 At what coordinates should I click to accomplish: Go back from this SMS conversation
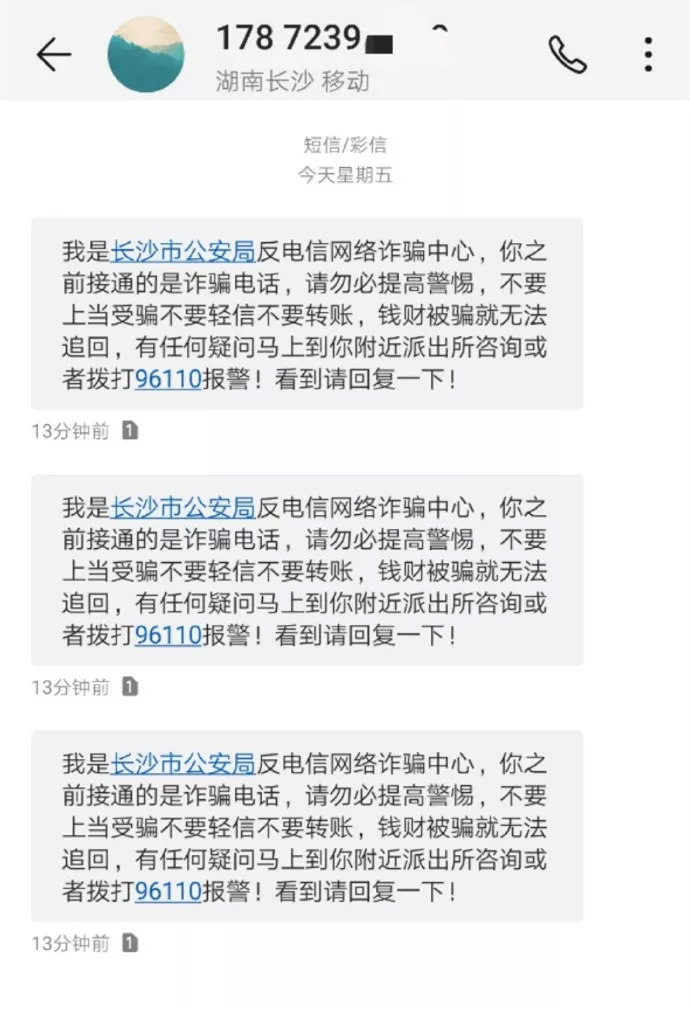point(53,55)
